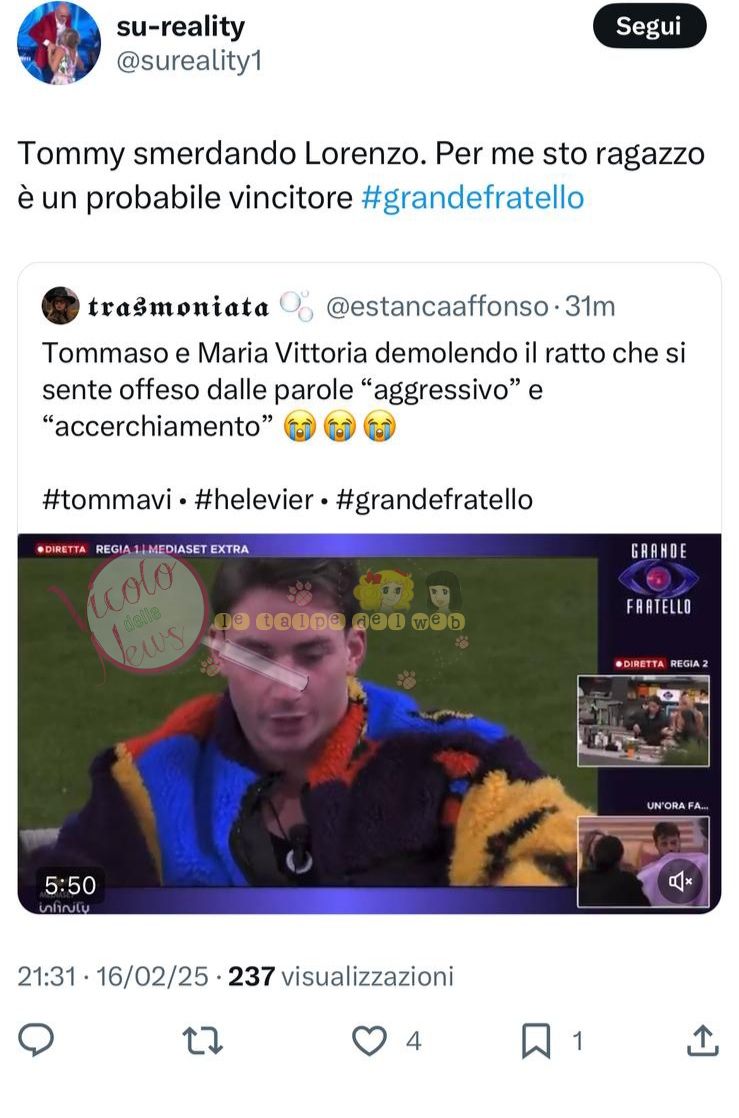Screen dimensions: 739x1118
Task: Bookmark this tweet
Action: (x=536, y=1041)
